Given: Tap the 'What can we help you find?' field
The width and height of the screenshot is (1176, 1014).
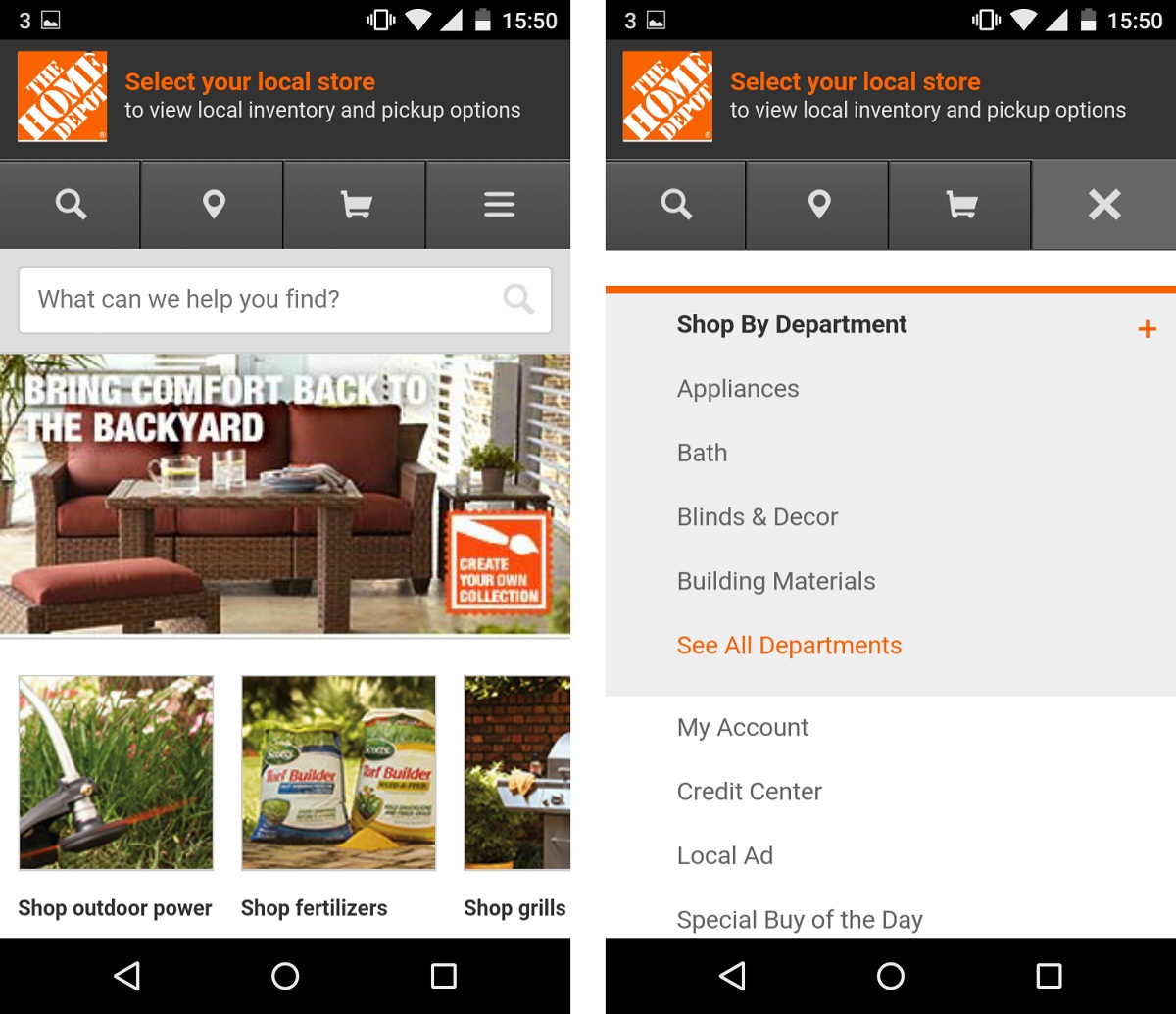Looking at the screenshot, I should (x=265, y=299).
